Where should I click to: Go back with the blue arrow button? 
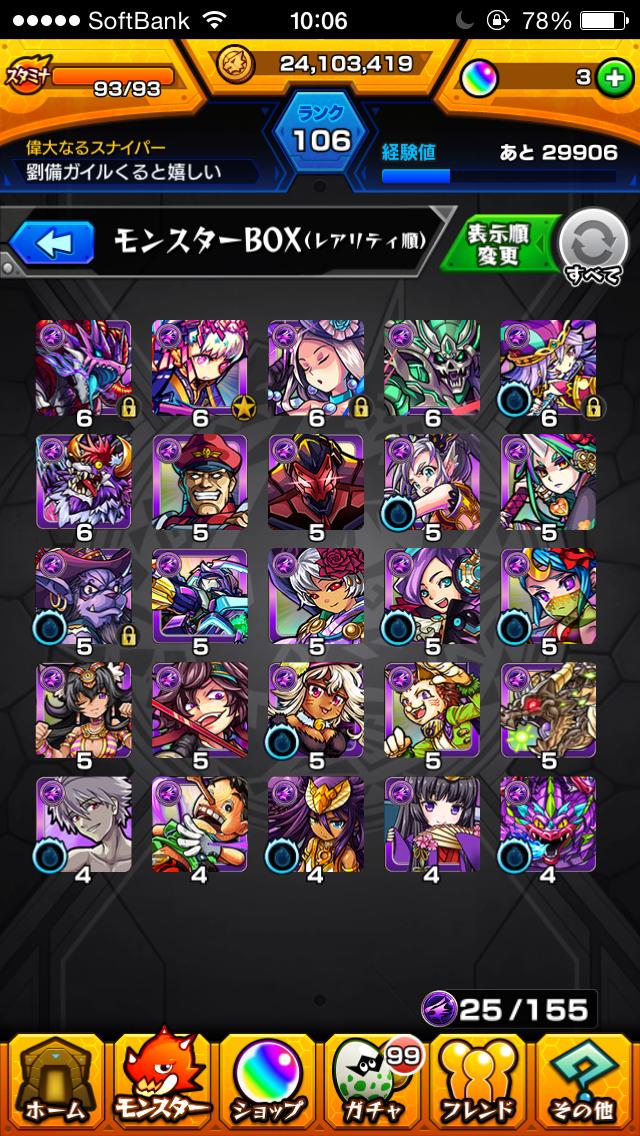[52, 241]
